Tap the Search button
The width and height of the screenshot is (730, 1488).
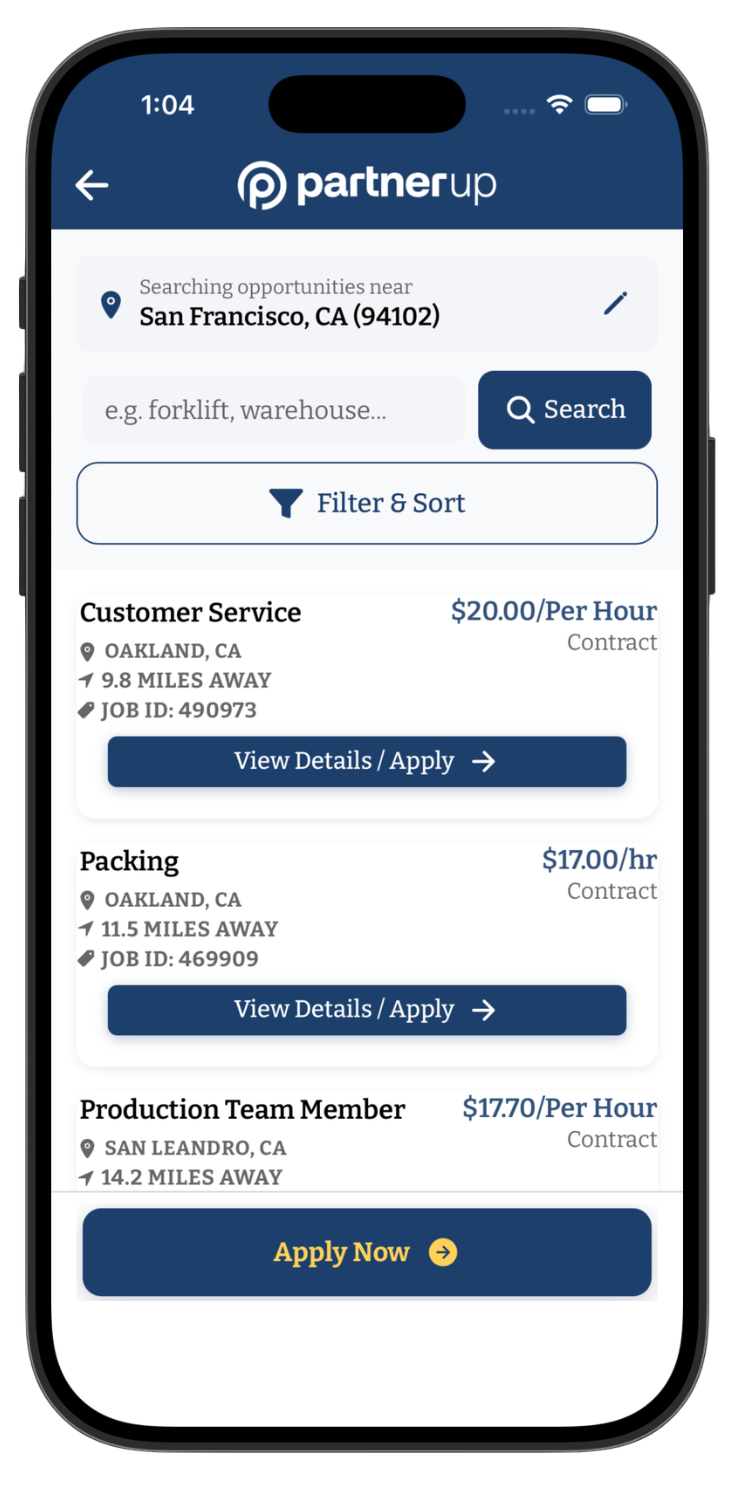click(x=565, y=410)
